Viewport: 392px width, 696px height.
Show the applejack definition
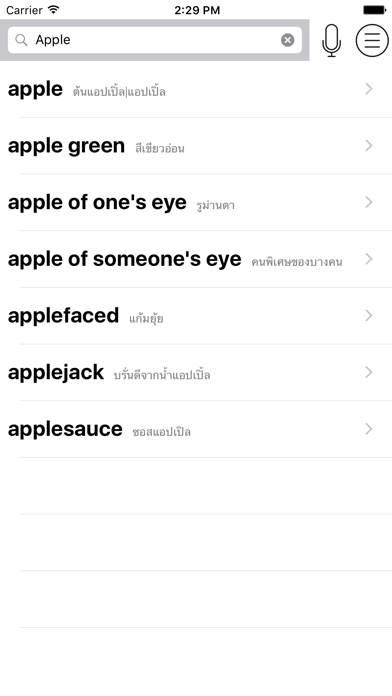coord(196,372)
